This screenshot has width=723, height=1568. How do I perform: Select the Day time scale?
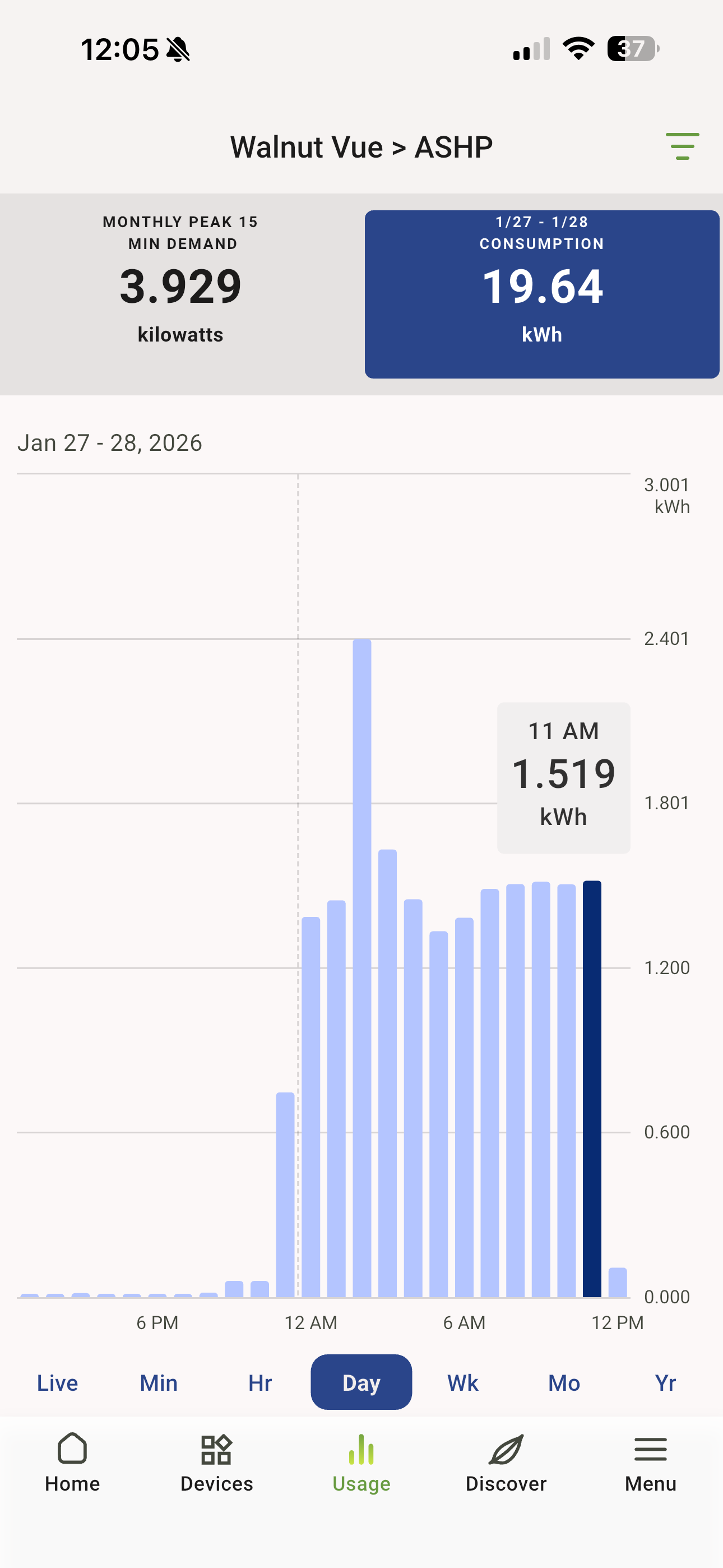coord(361,1382)
